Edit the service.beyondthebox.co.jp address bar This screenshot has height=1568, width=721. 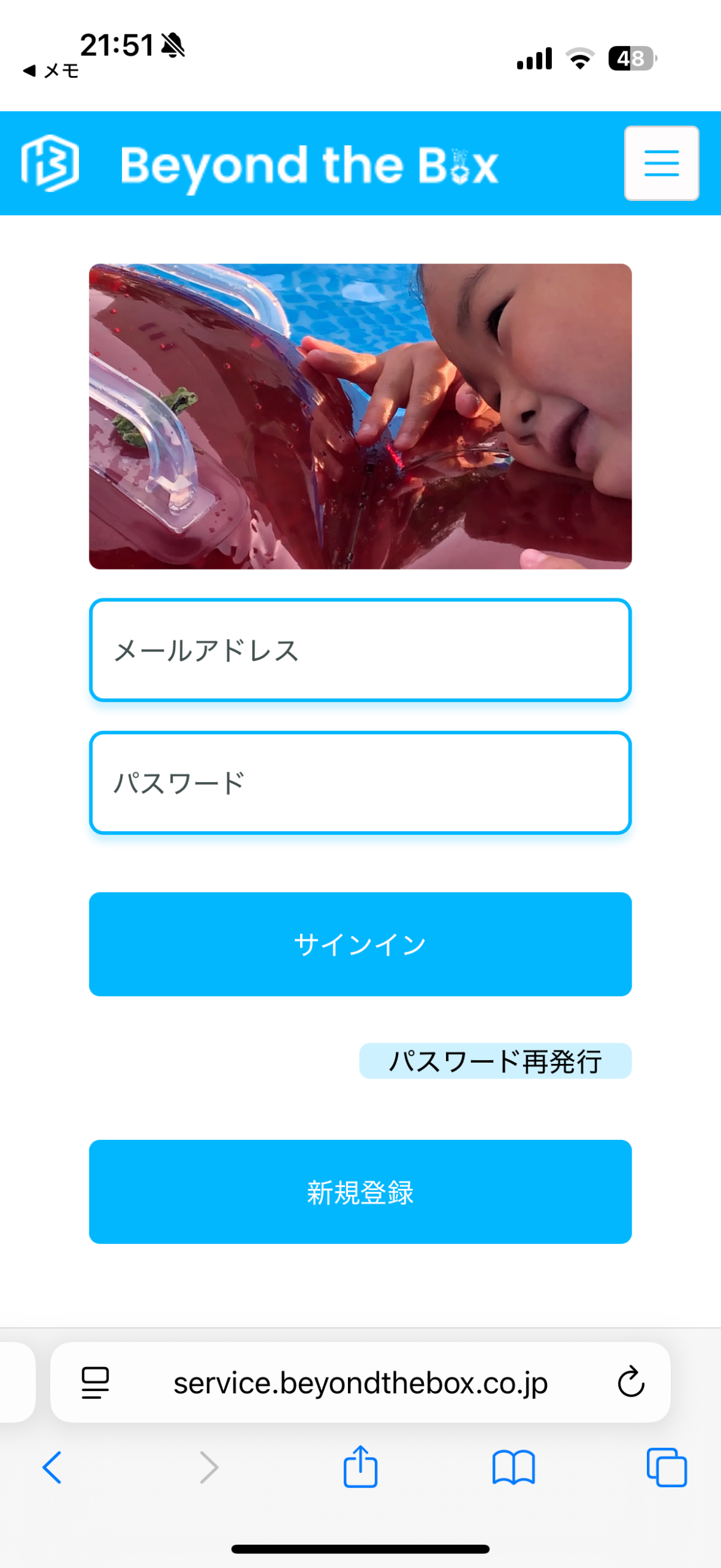360,1382
